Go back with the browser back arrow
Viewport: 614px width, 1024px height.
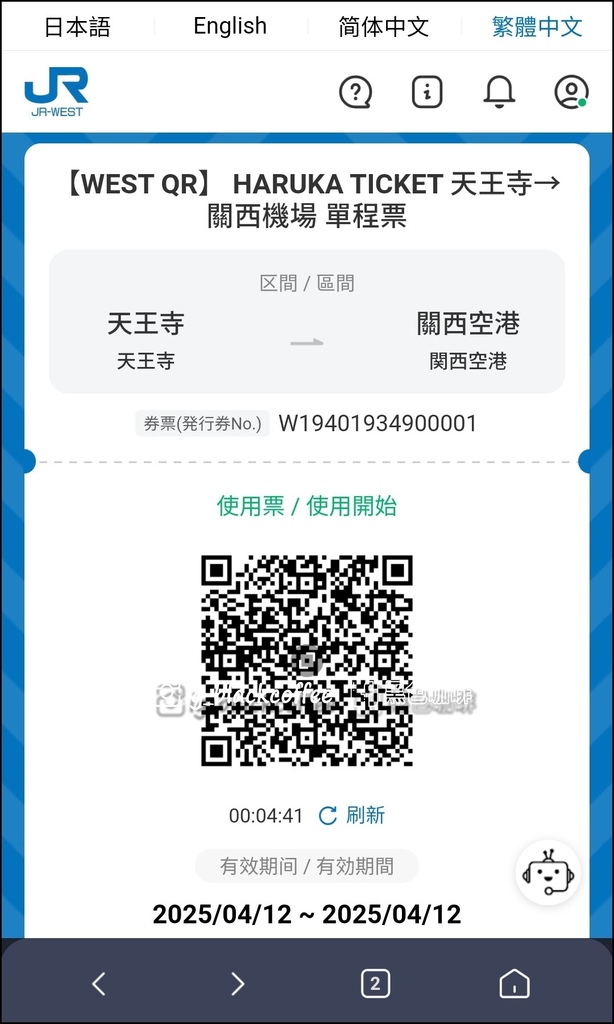tap(99, 984)
